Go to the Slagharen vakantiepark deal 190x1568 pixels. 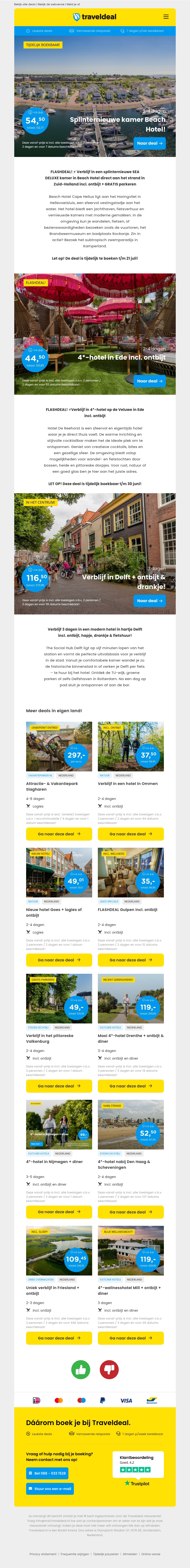[59, 834]
